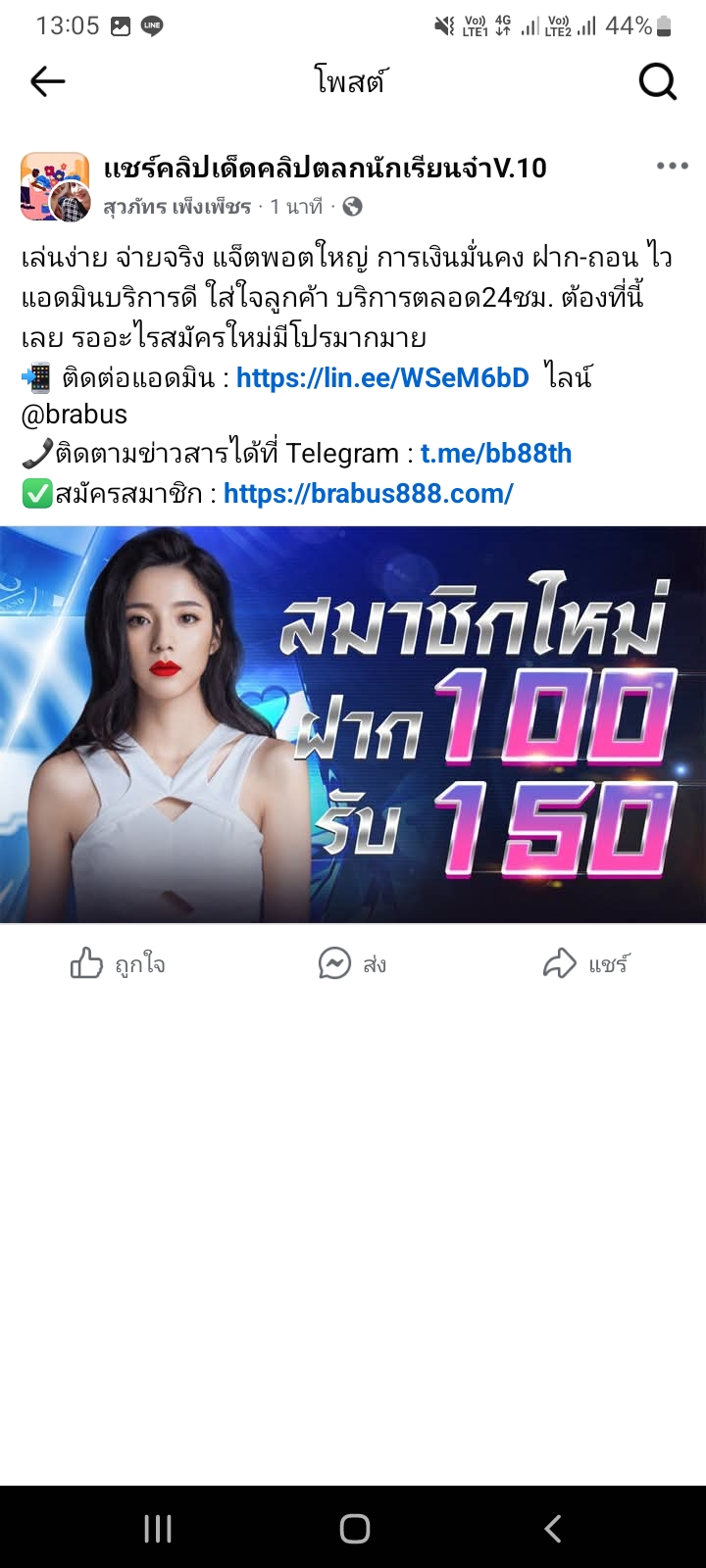Viewport: 706px width, 1568px height.
Task: Send the post via Messenger (ส่ง)
Action: point(352,964)
